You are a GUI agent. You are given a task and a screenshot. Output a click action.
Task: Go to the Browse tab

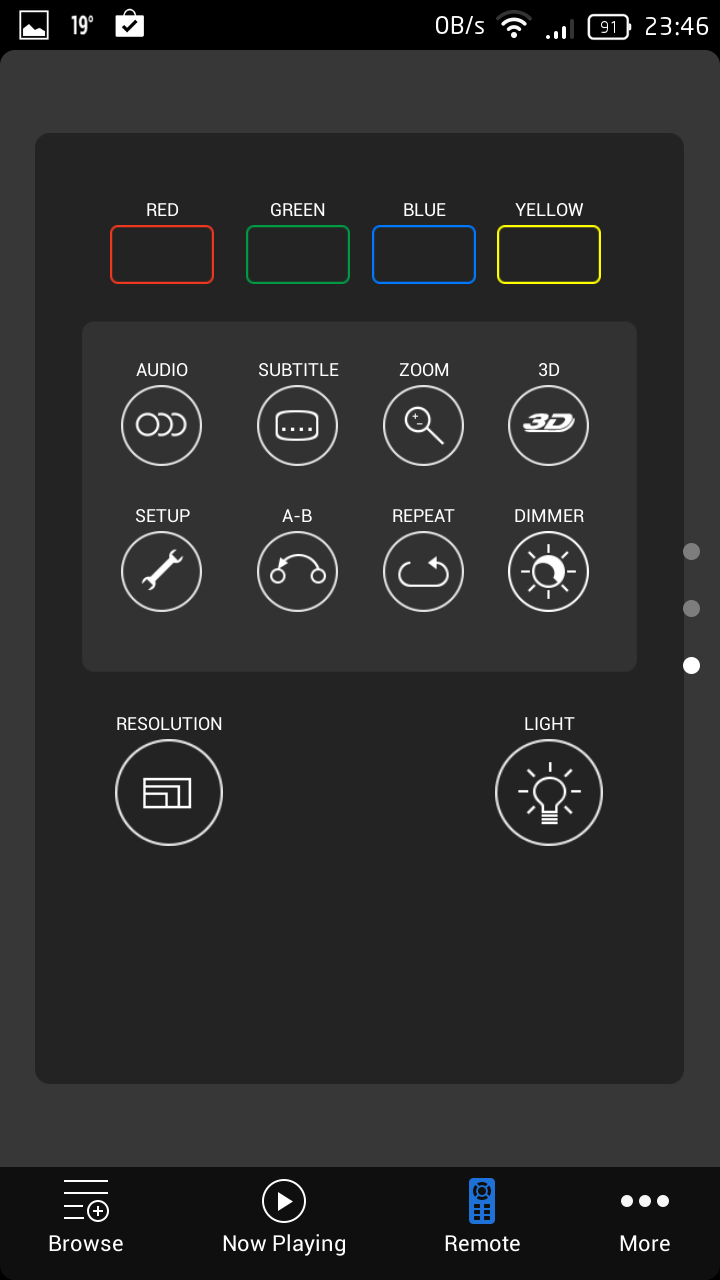[x=86, y=1216]
